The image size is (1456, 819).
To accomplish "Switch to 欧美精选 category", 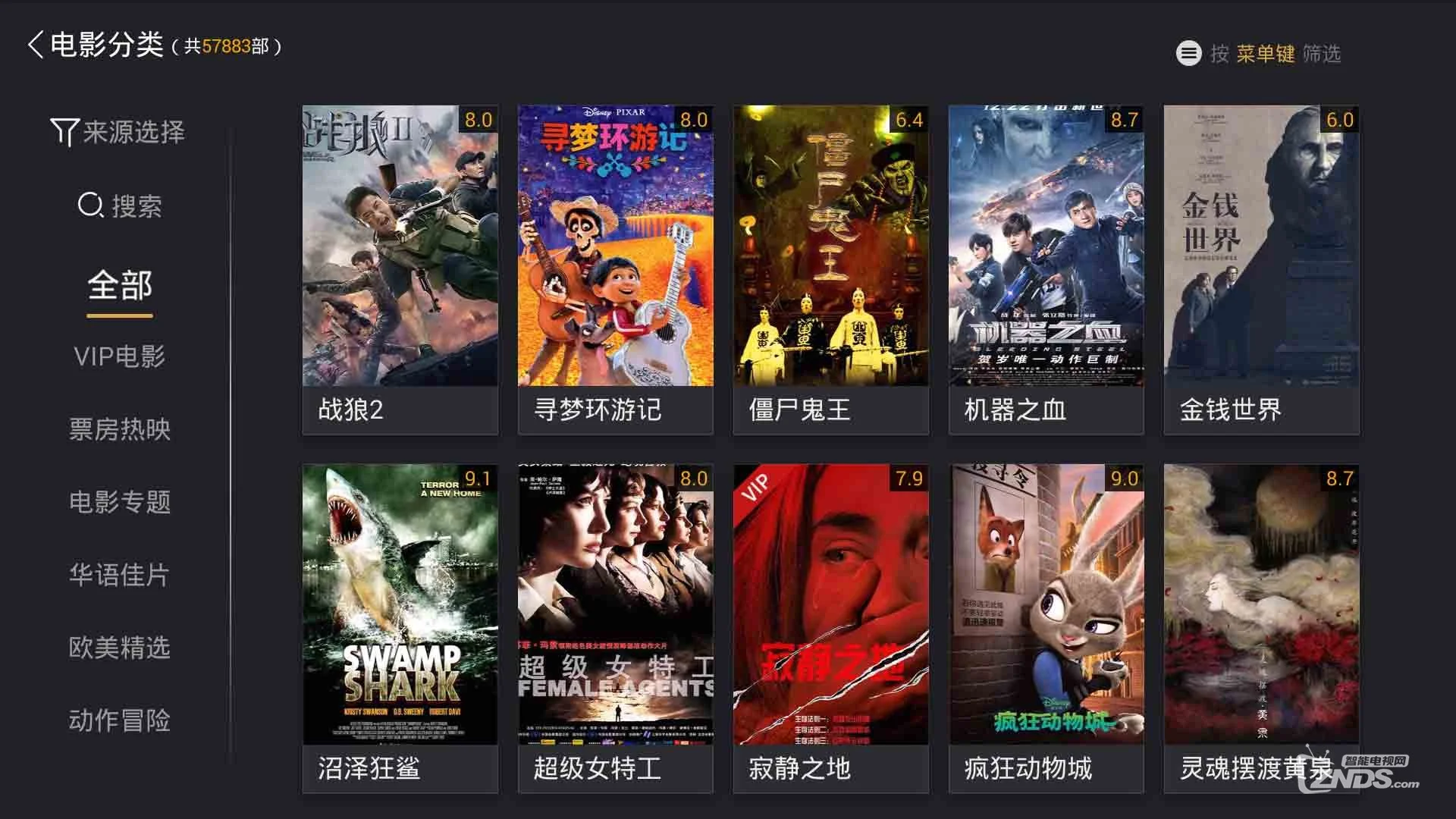I will [x=120, y=648].
